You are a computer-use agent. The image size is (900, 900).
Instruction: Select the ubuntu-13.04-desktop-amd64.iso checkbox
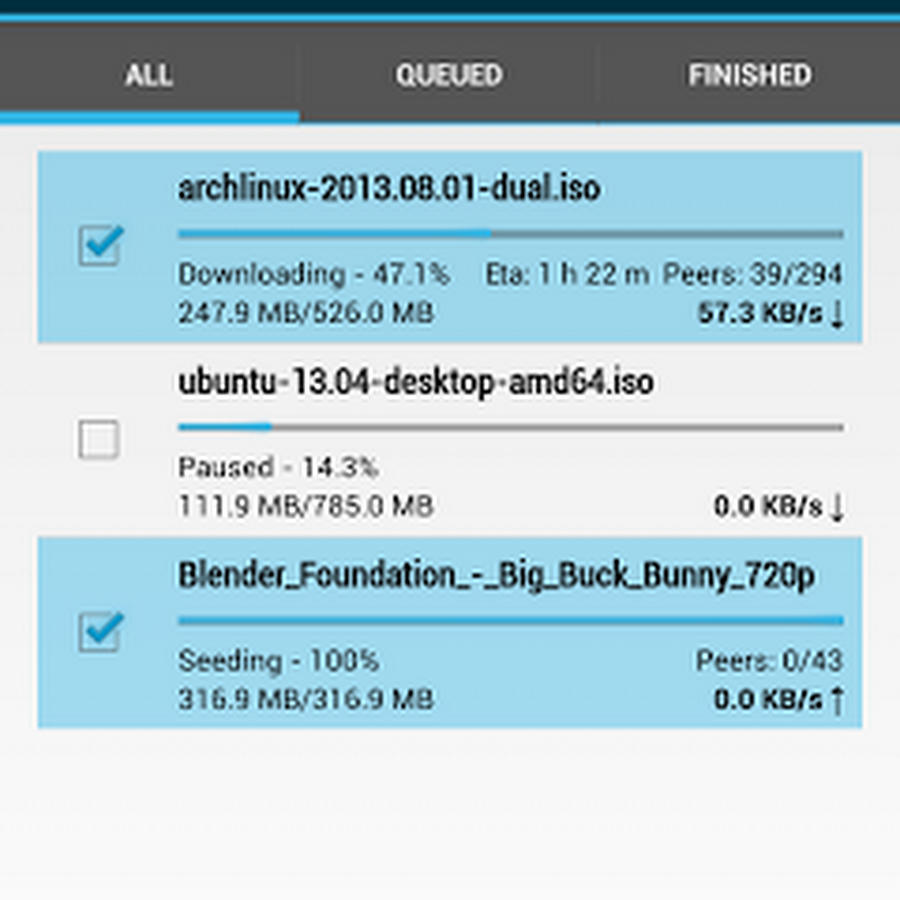pyautogui.click(x=99, y=439)
